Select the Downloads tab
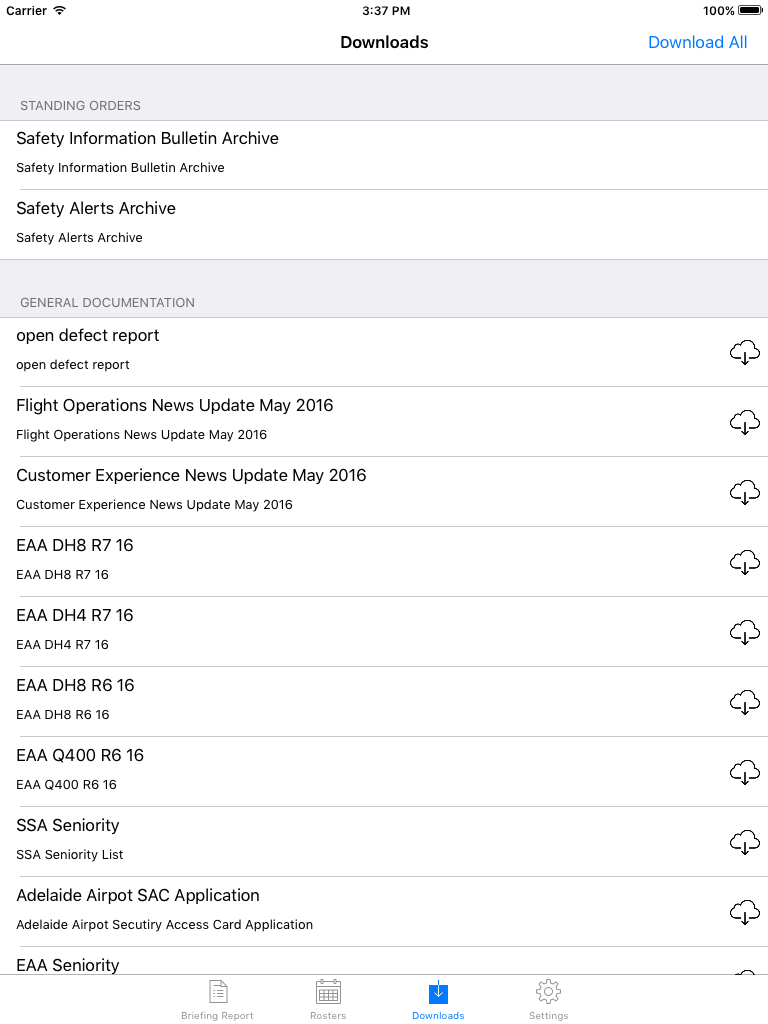 pos(438,999)
